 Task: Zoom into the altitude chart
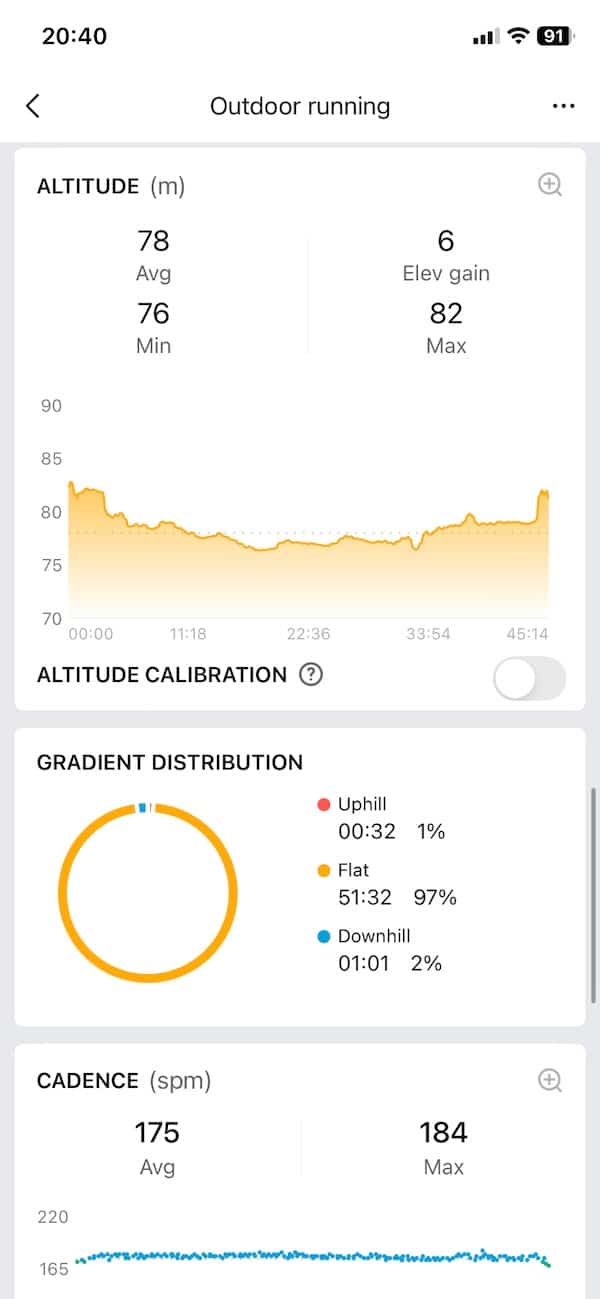[x=550, y=184]
